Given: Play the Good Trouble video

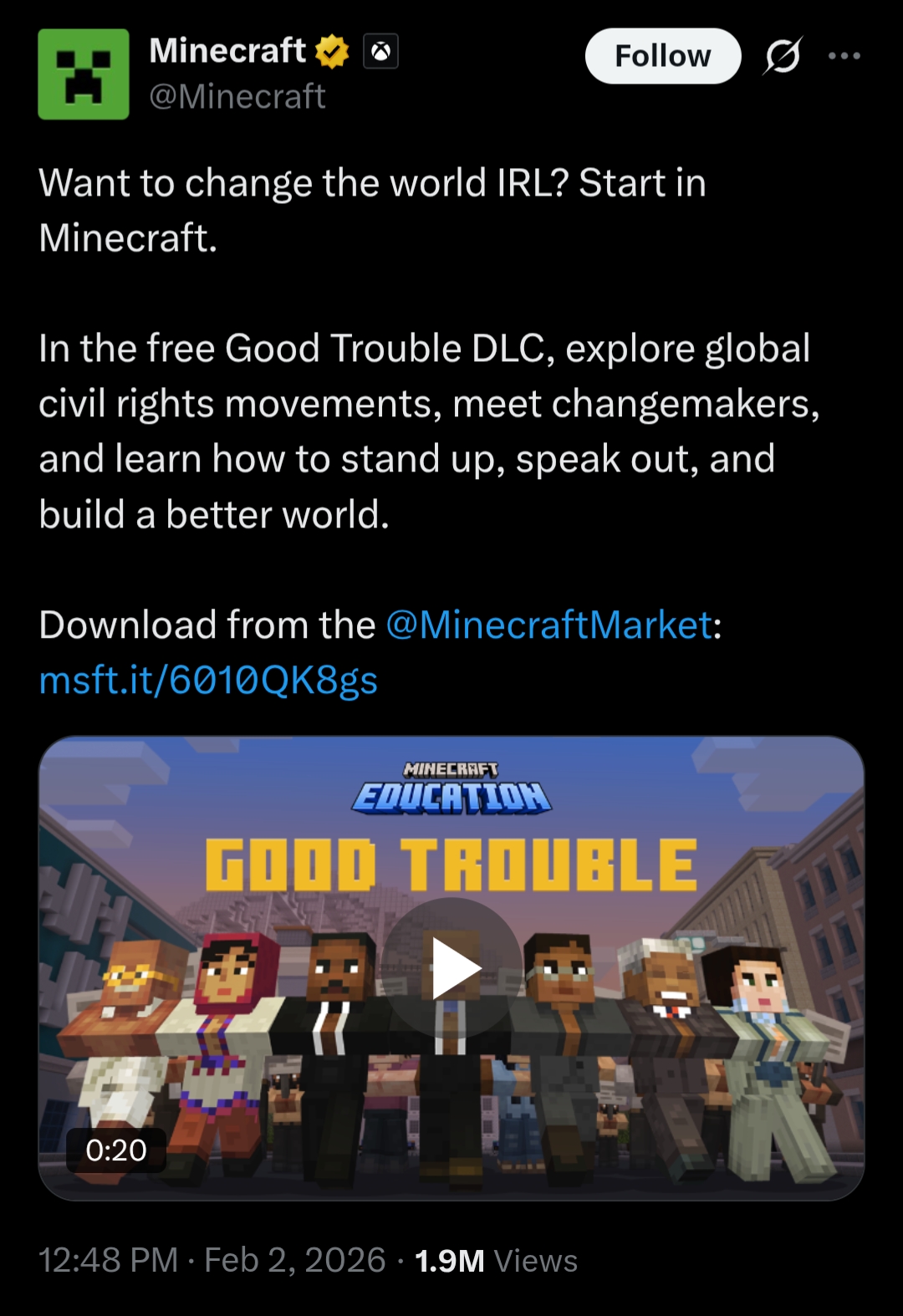Looking at the screenshot, I should coord(451,968).
